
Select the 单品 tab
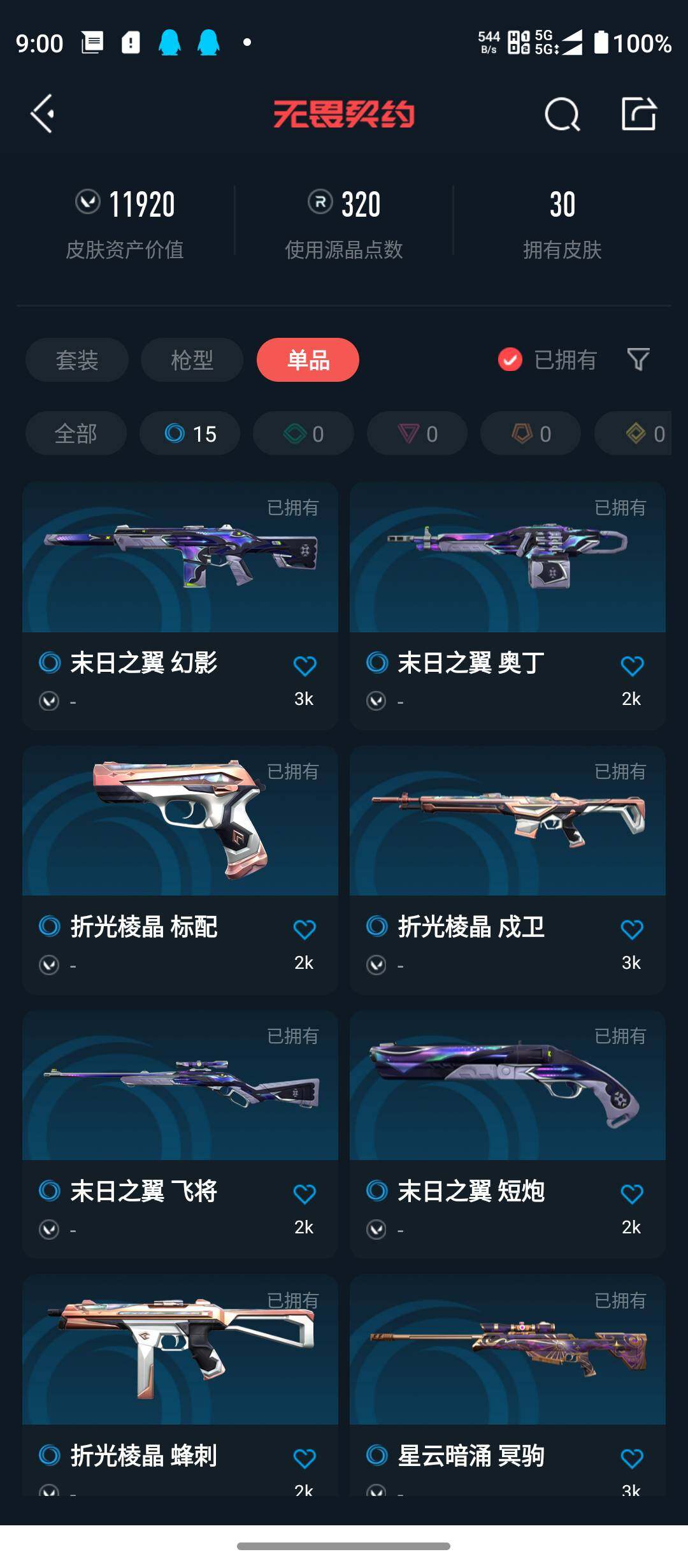tap(308, 360)
